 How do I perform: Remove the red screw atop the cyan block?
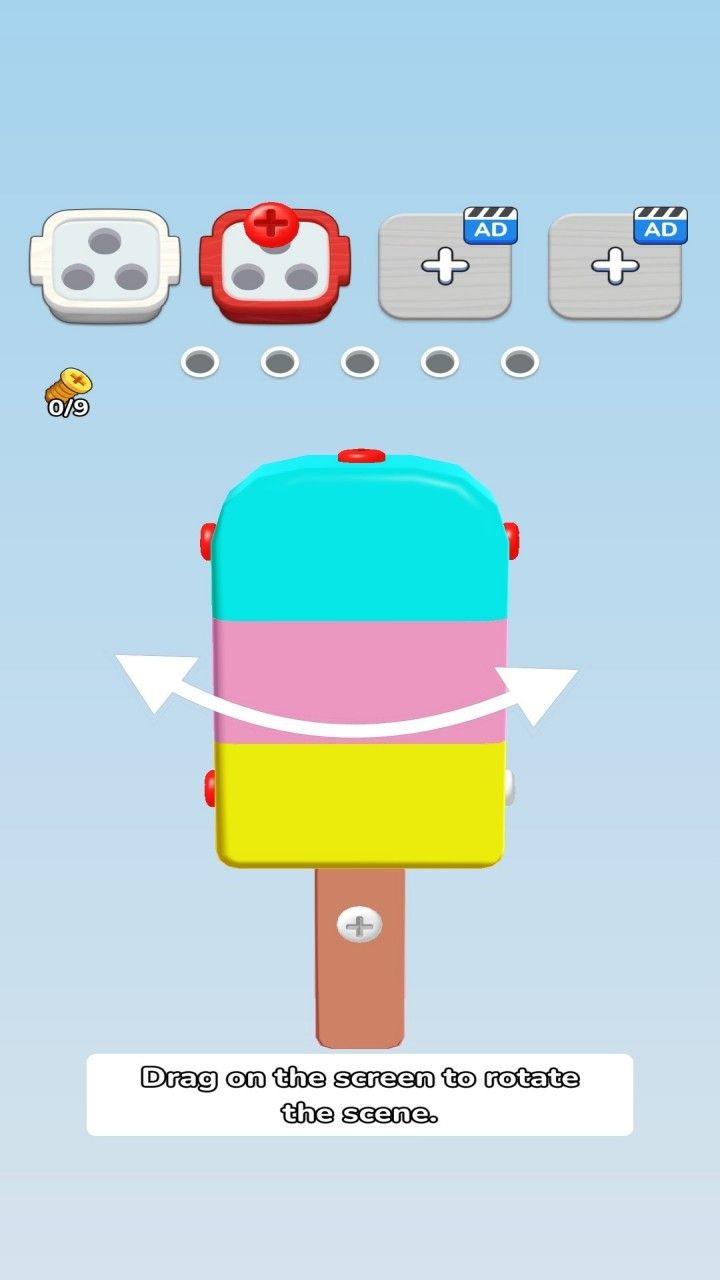coord(361,456)
